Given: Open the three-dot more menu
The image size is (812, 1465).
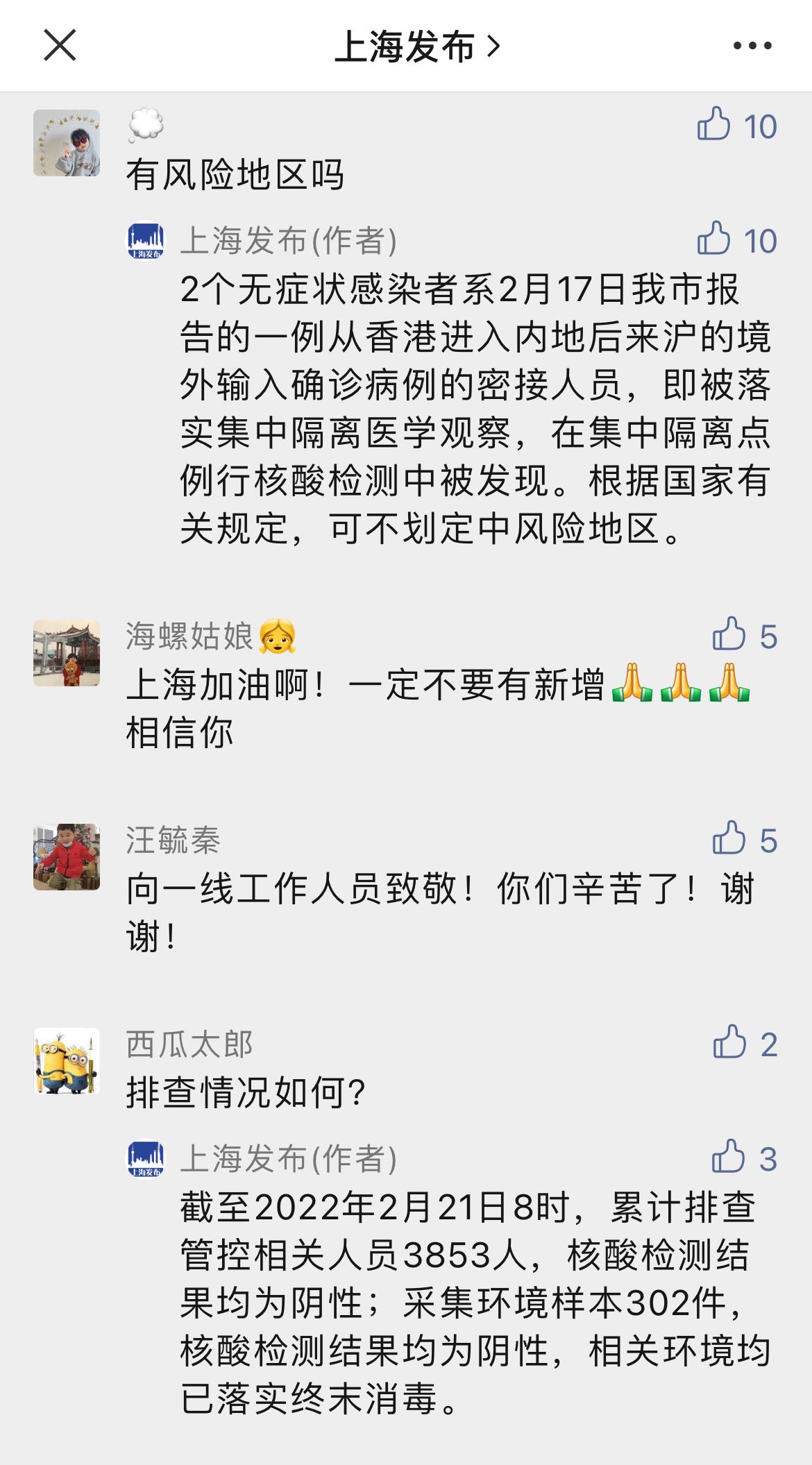Looking at the screenshot, I should pyautogui.click(x=752, y=46).
